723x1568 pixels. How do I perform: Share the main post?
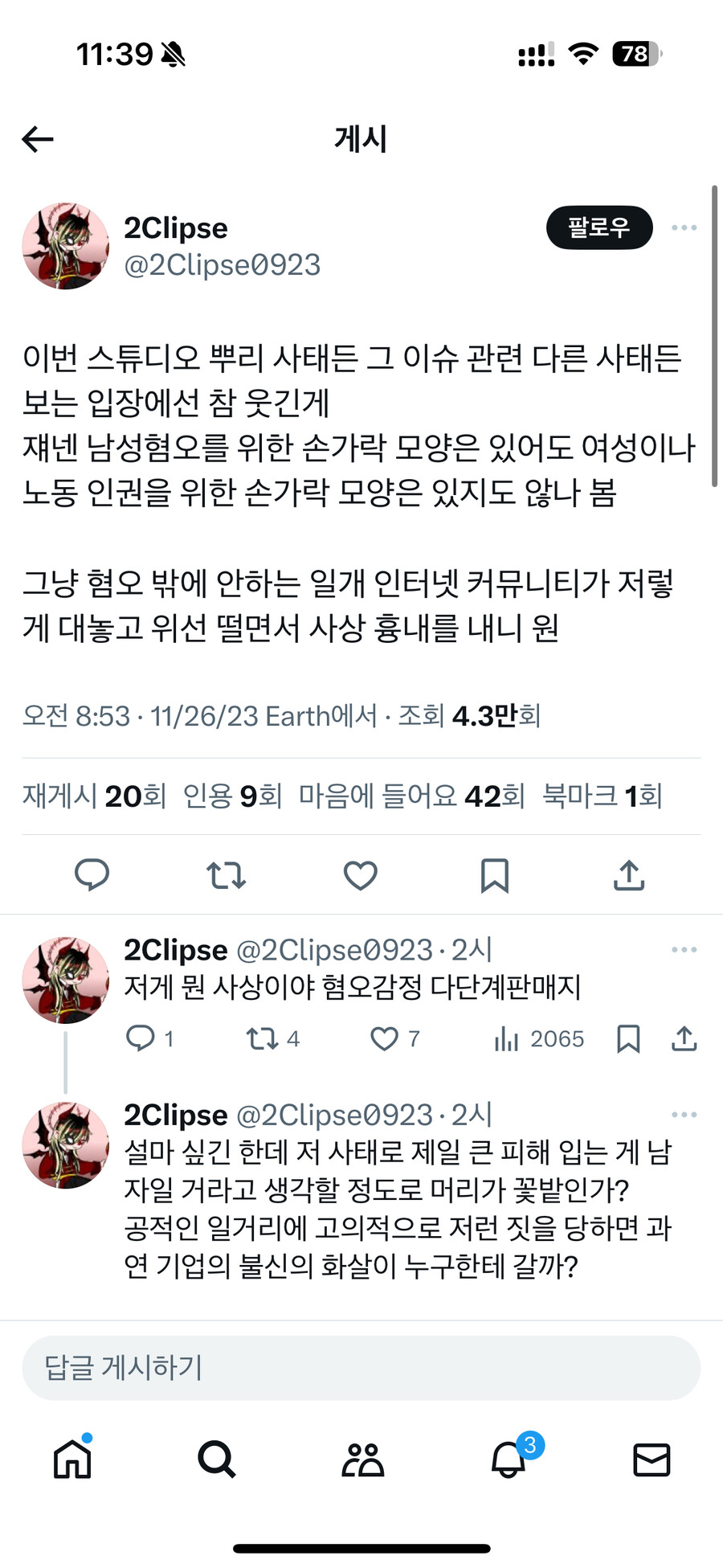click(629, 874)
